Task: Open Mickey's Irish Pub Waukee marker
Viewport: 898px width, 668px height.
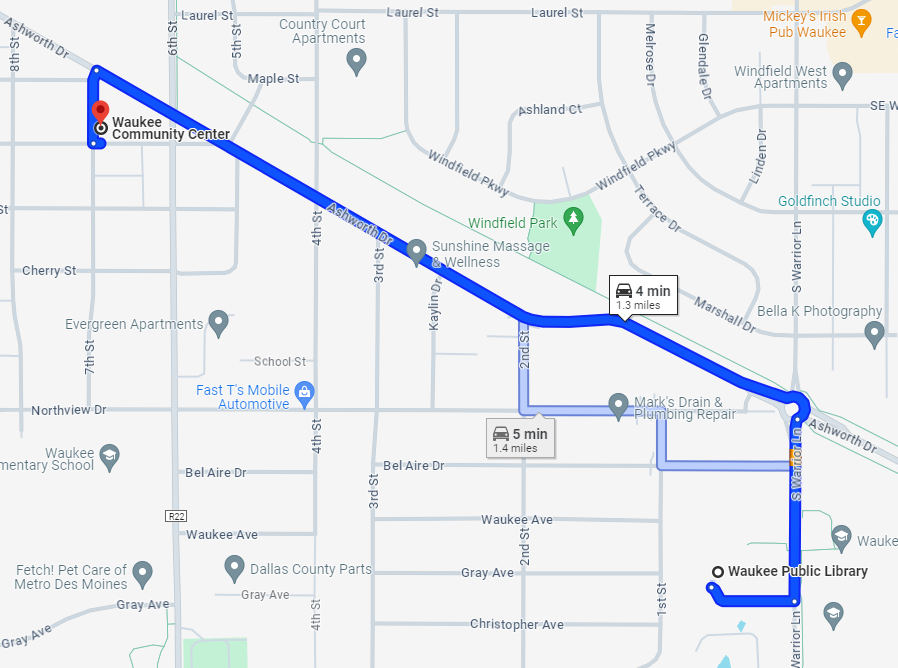Action: point(860,19)
